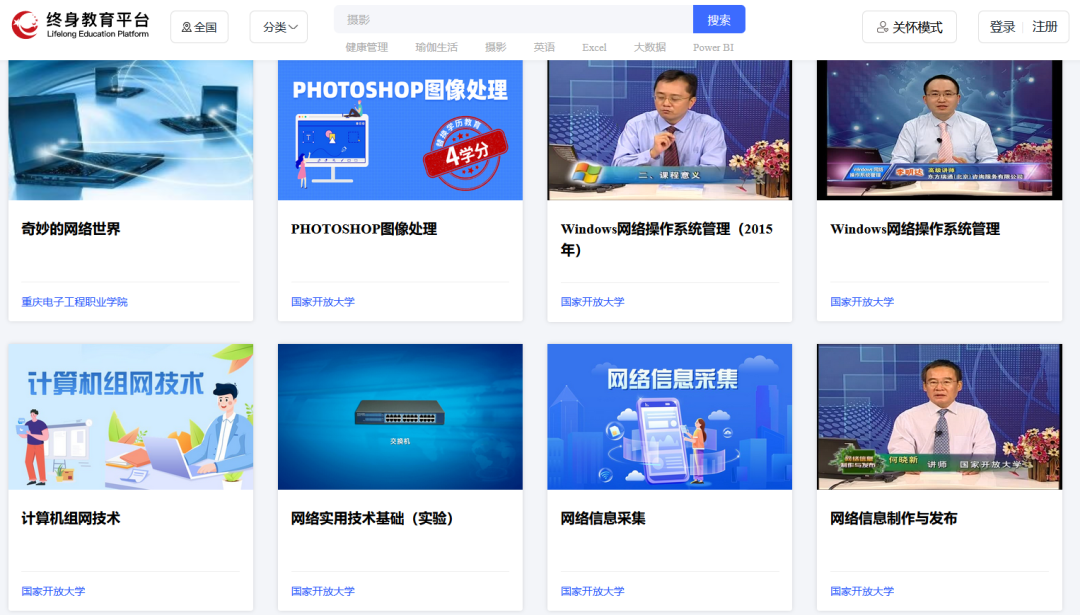The height and width of the screenshot is (615, 1080).
Task: Enable 关怀模式 care mode
Action: pos(909,27)
